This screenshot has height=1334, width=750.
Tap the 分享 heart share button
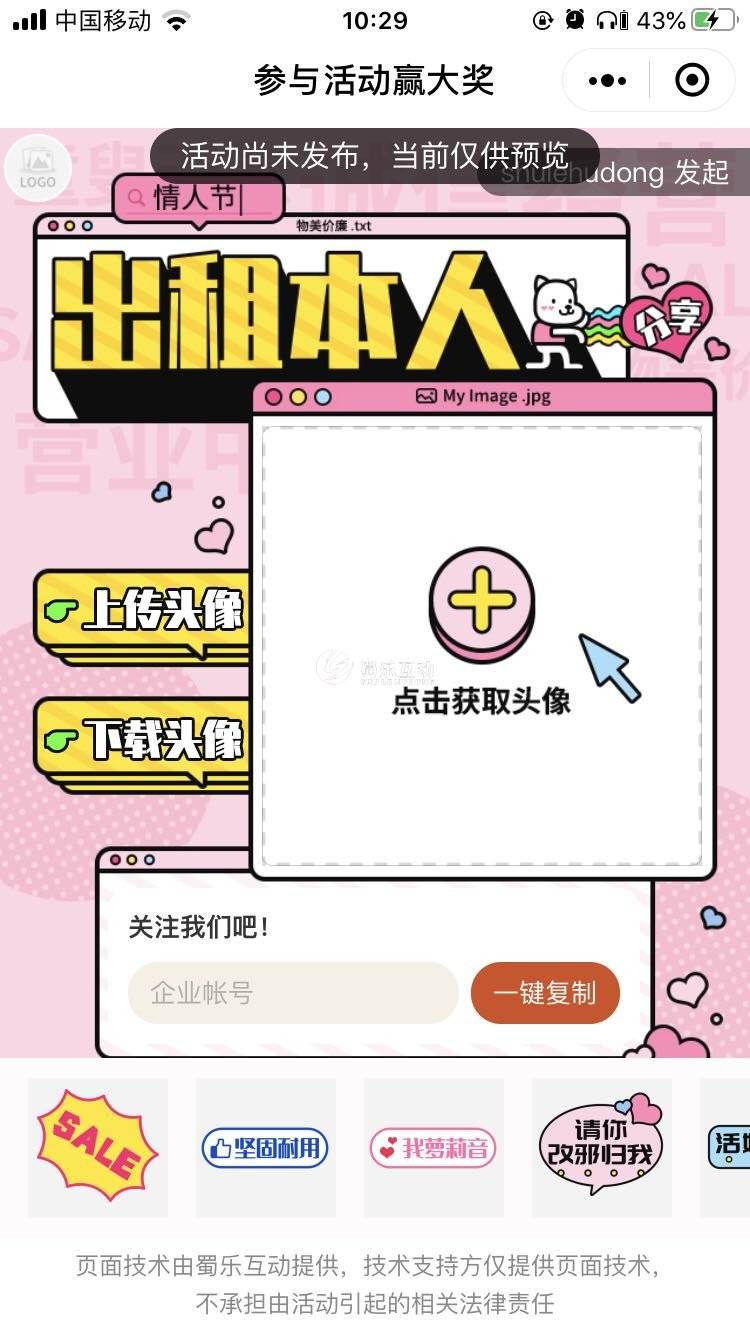(x=664, y=325)
